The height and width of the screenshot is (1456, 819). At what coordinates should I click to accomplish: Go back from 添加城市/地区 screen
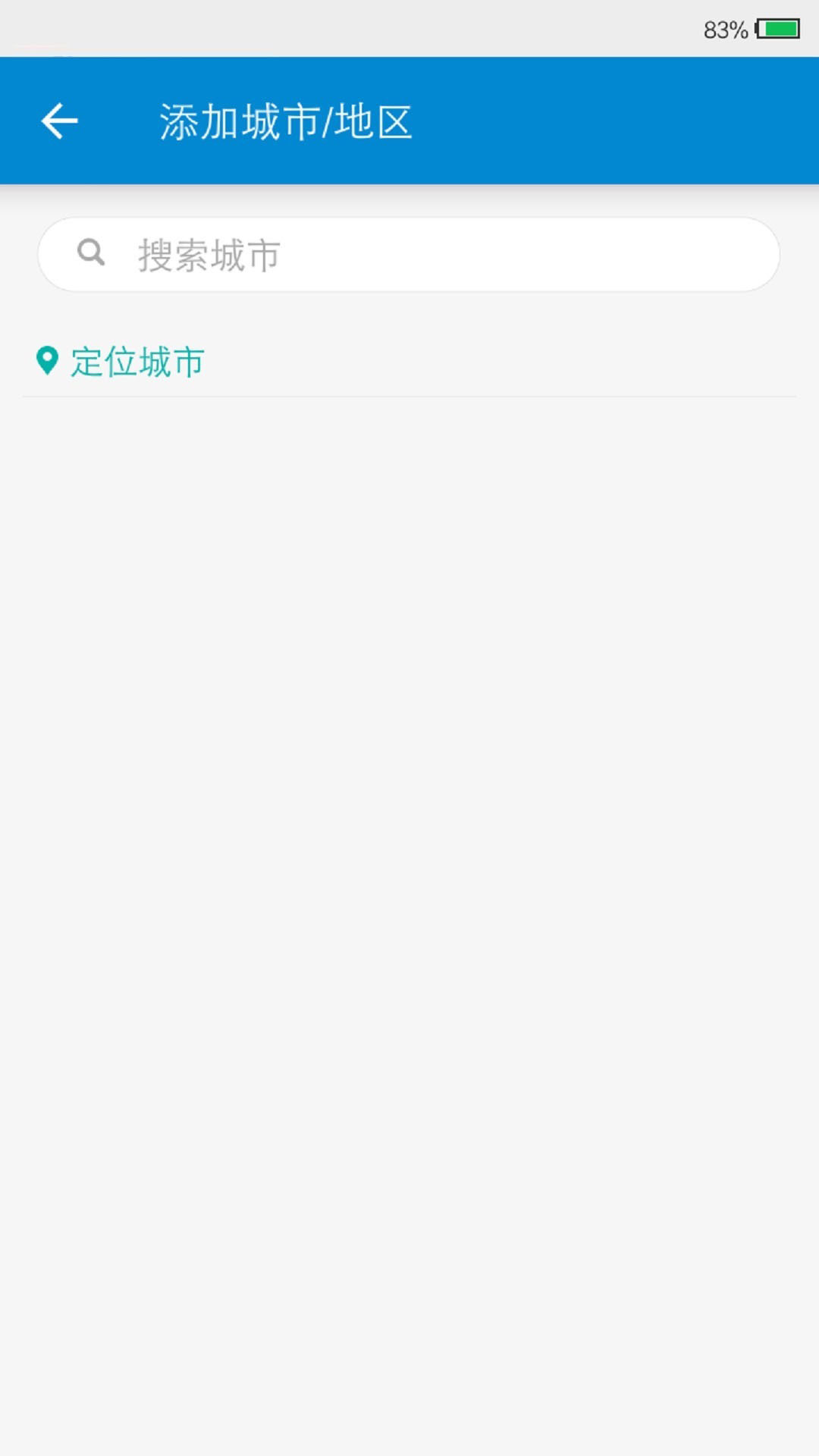click(59, 121)
